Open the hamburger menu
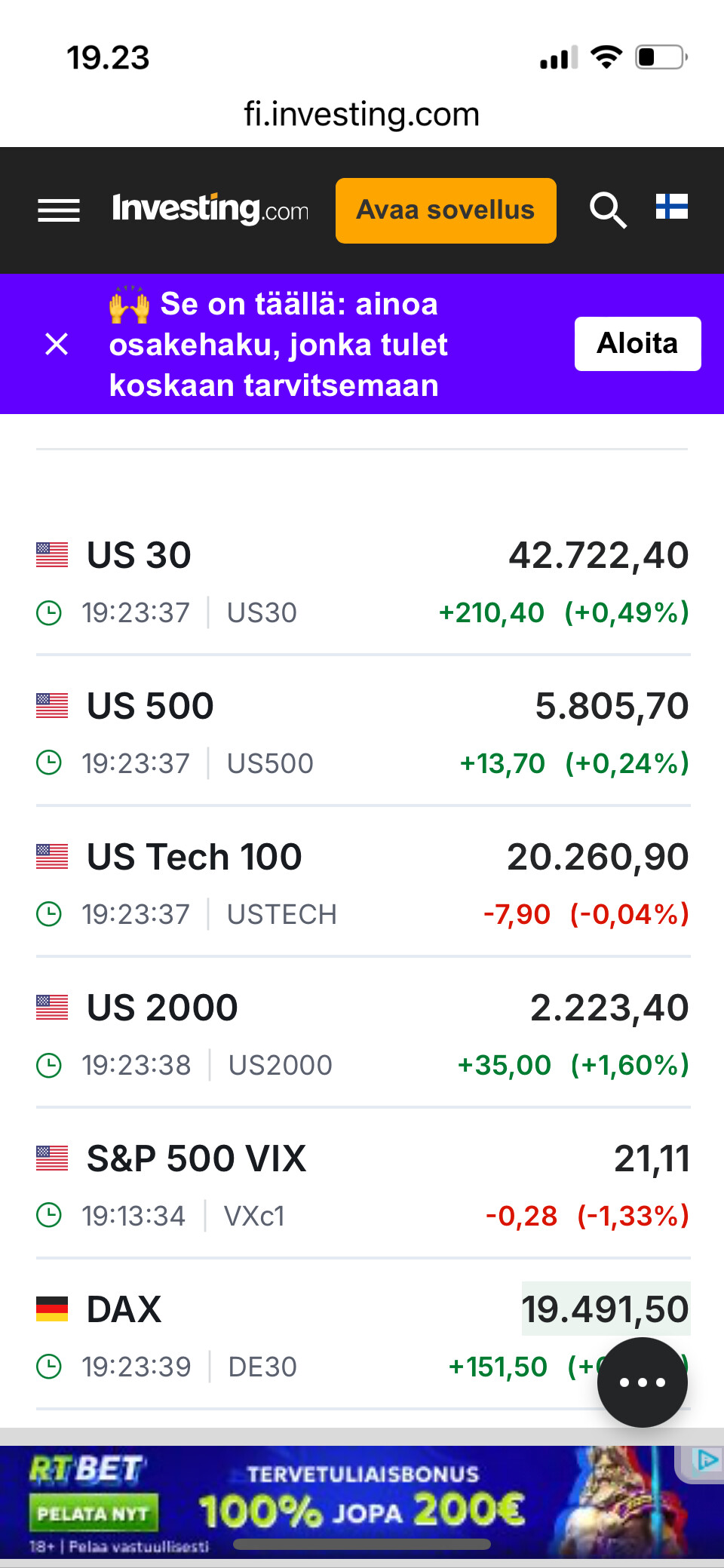Viewport: 724px width, 1568px height. (x=59, y=210)
